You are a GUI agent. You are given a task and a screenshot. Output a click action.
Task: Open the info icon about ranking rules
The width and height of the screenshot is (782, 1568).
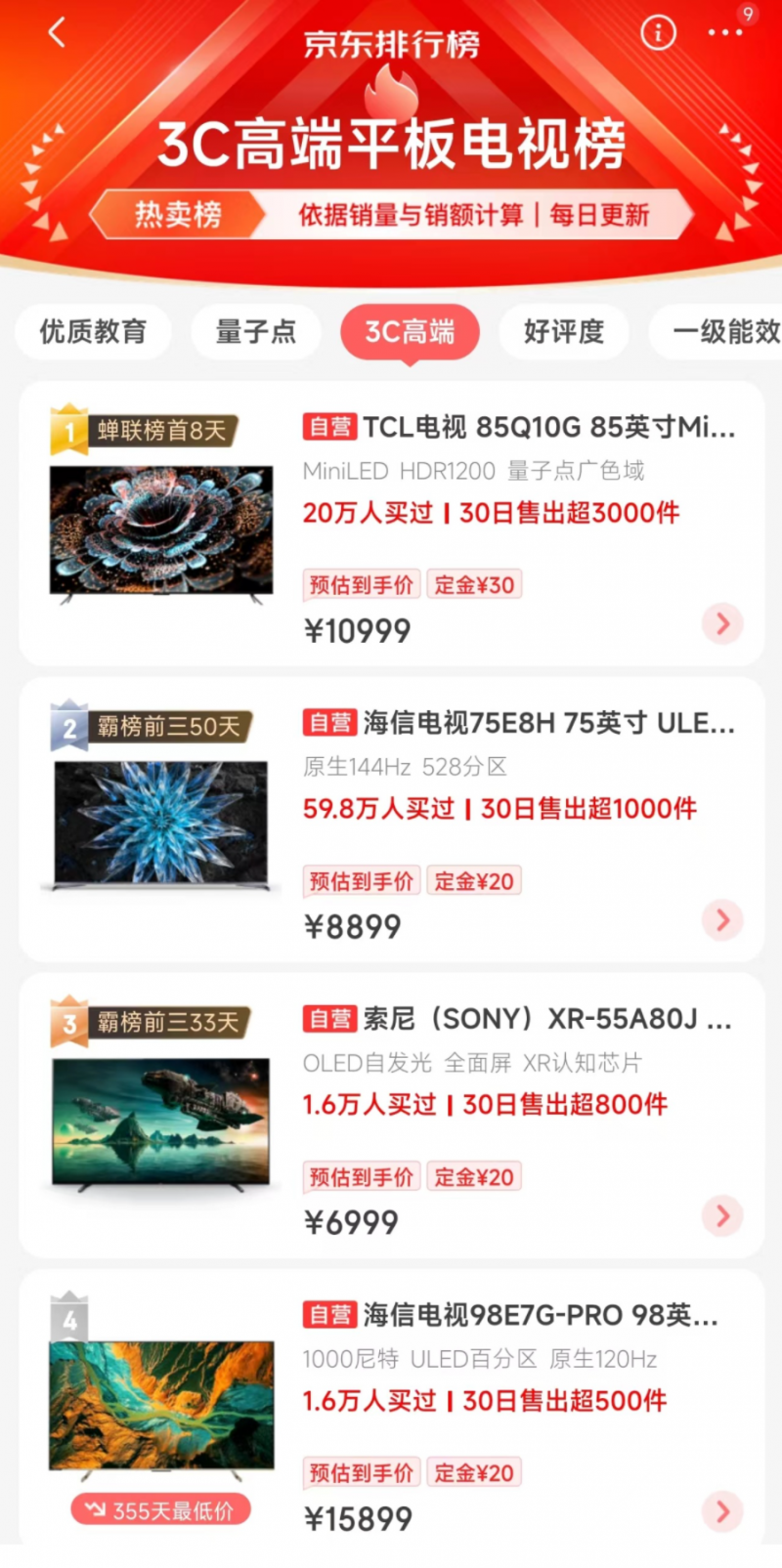(658, 33)
